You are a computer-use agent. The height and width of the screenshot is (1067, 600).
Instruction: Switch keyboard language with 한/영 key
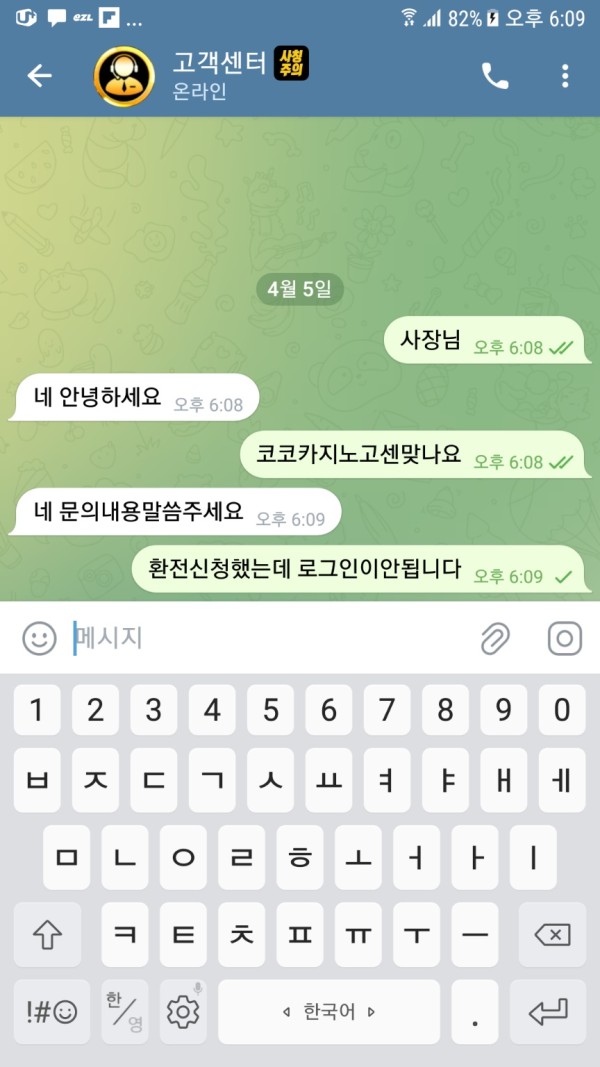[x=124, y=1012]
